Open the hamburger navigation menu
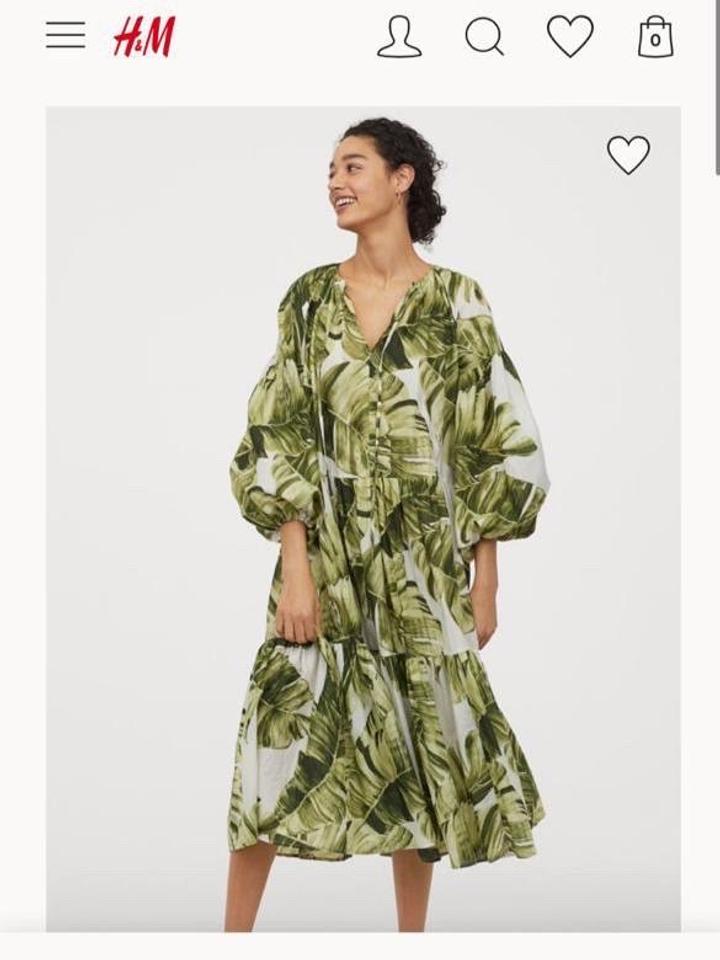The image size is (720, 960). (66, 35)
